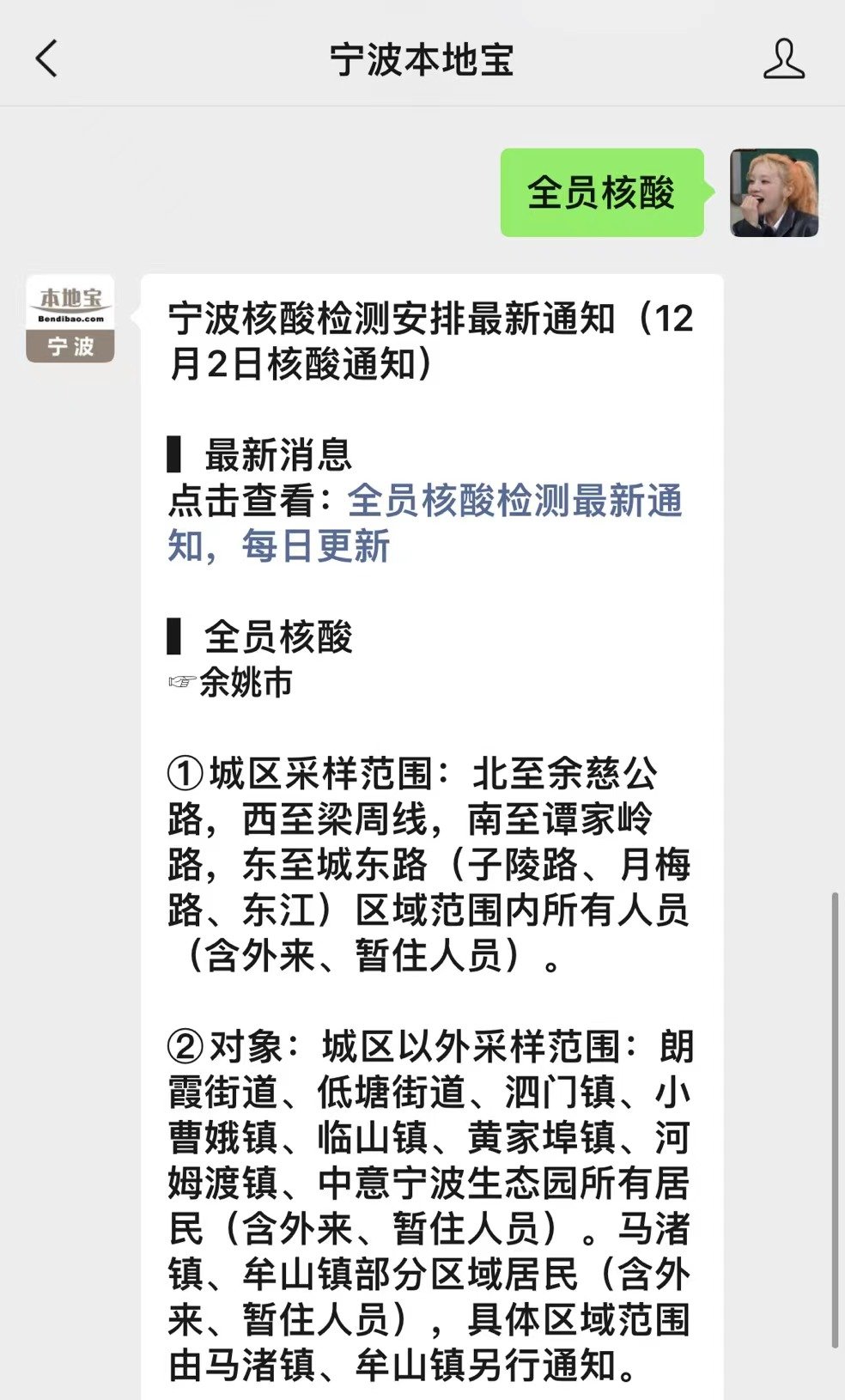
Task: Tap the 宁波本地宝 account avatar
Action: tap(70, 319)
